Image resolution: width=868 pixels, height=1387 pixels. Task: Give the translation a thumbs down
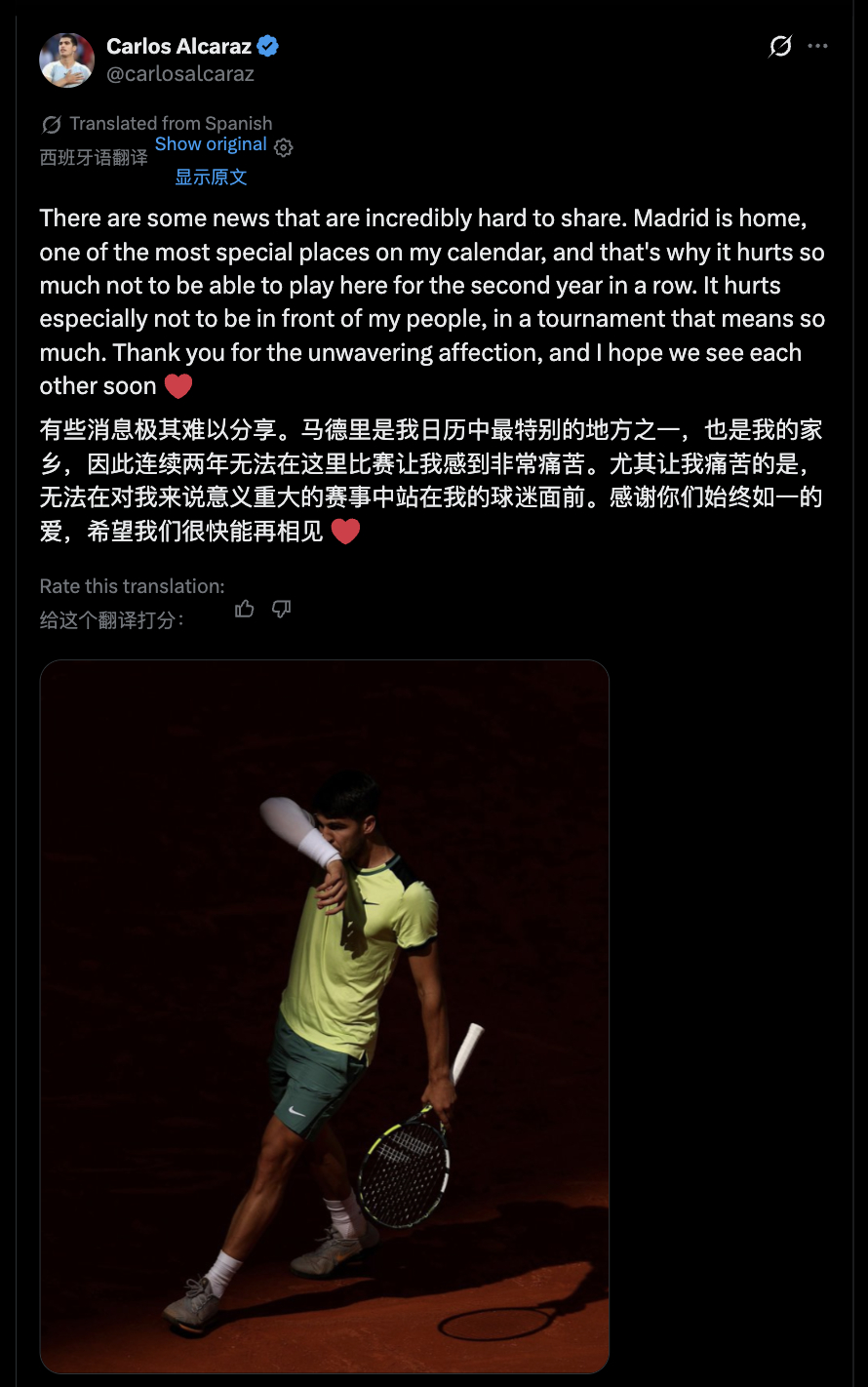coord(282,608)
